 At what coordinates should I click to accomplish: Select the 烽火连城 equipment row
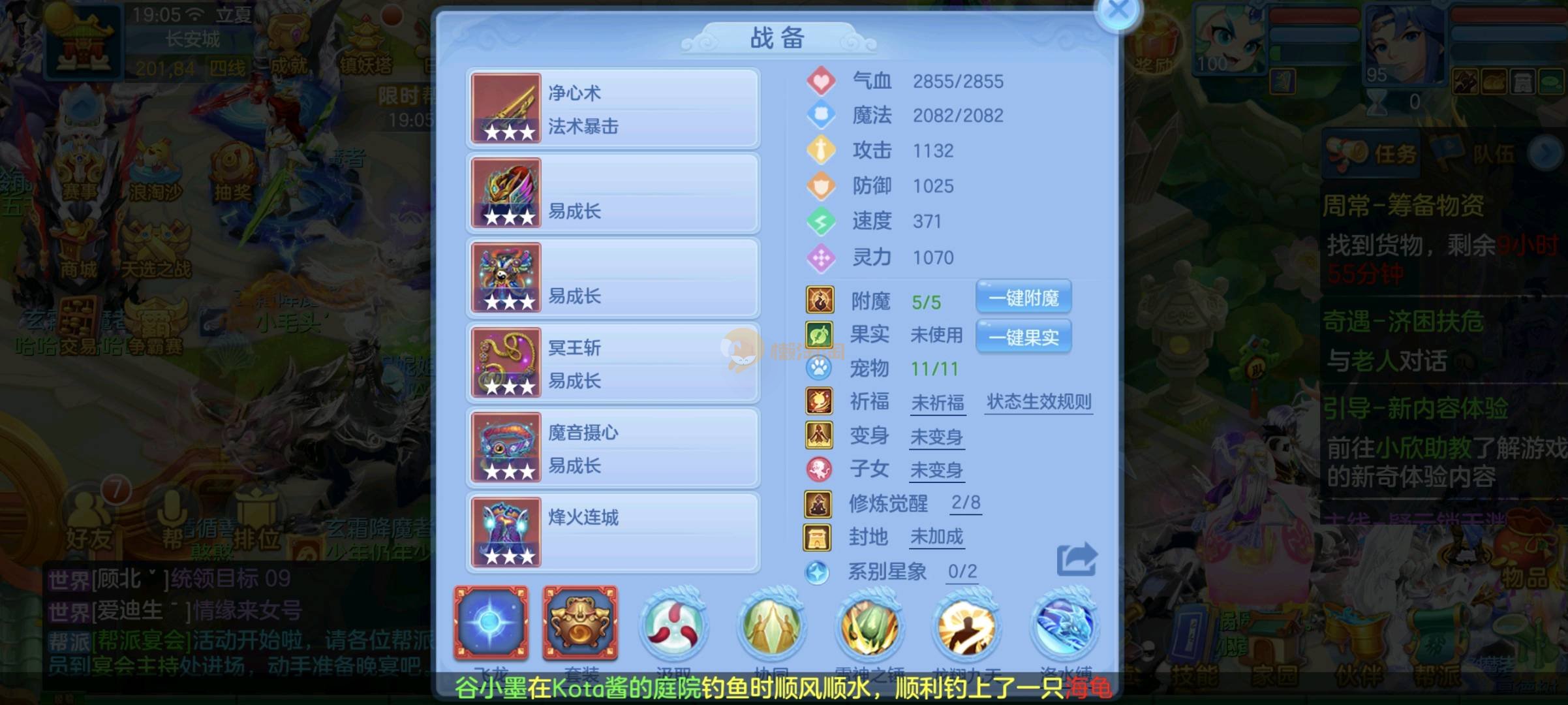click(613, 533)
